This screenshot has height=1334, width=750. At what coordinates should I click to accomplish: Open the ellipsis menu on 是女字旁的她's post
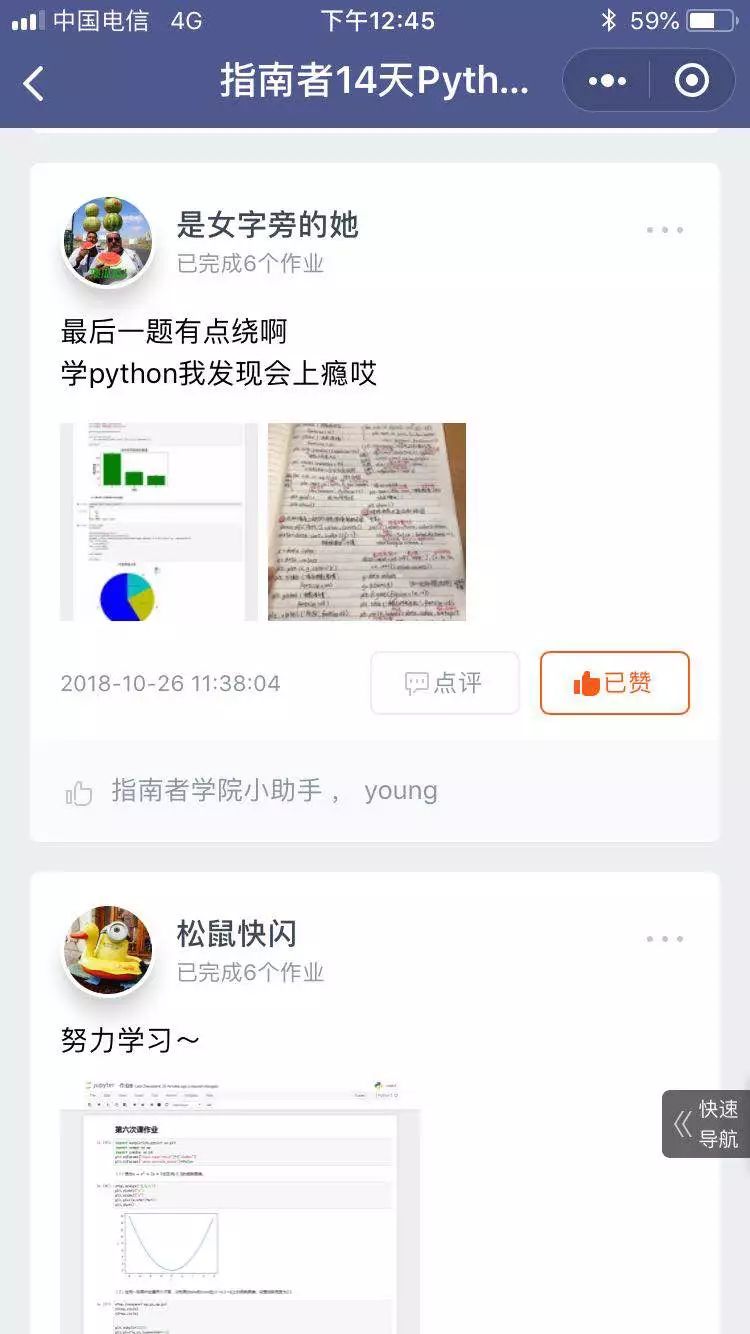(x=664, y=230)
